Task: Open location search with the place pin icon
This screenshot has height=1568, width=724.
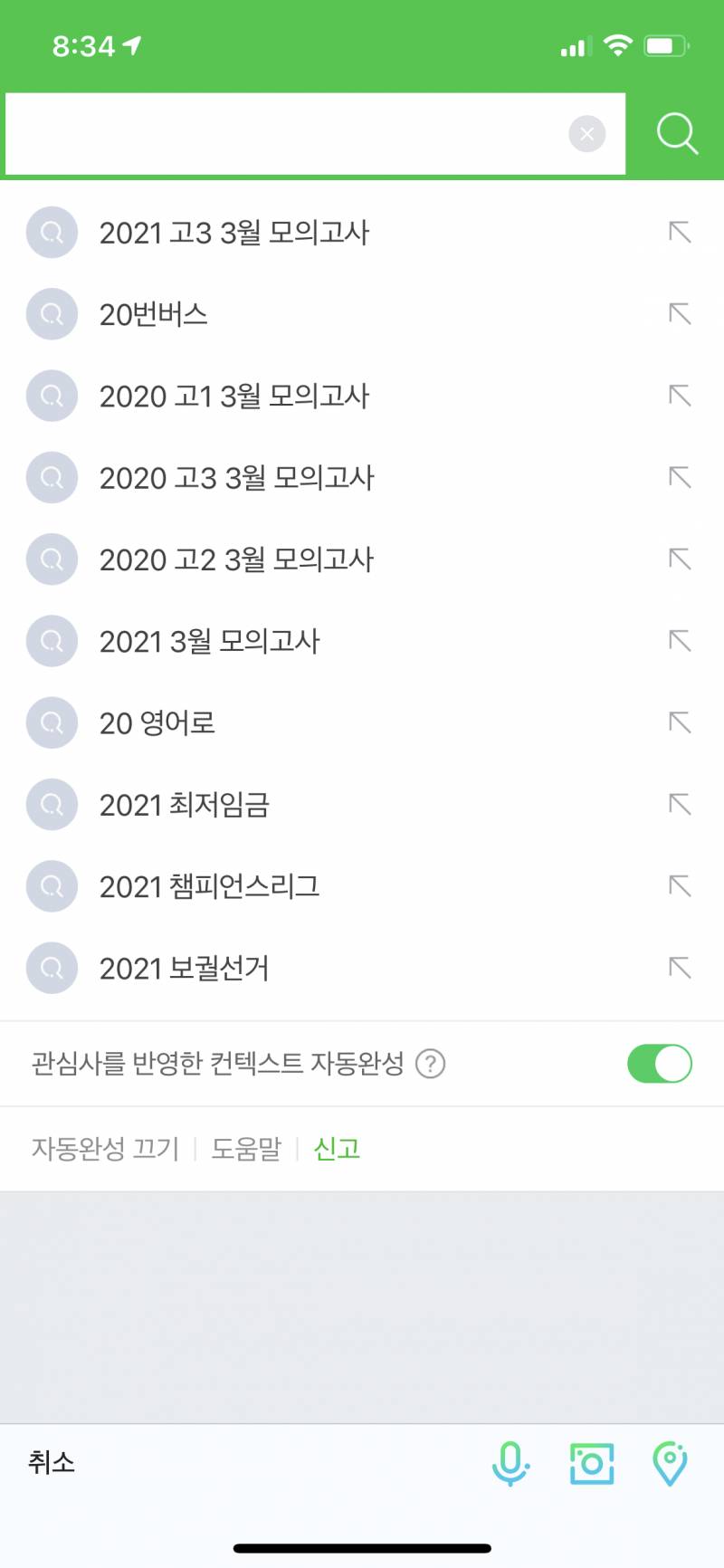Action: pyautogui.click(x=670, y=1461)
